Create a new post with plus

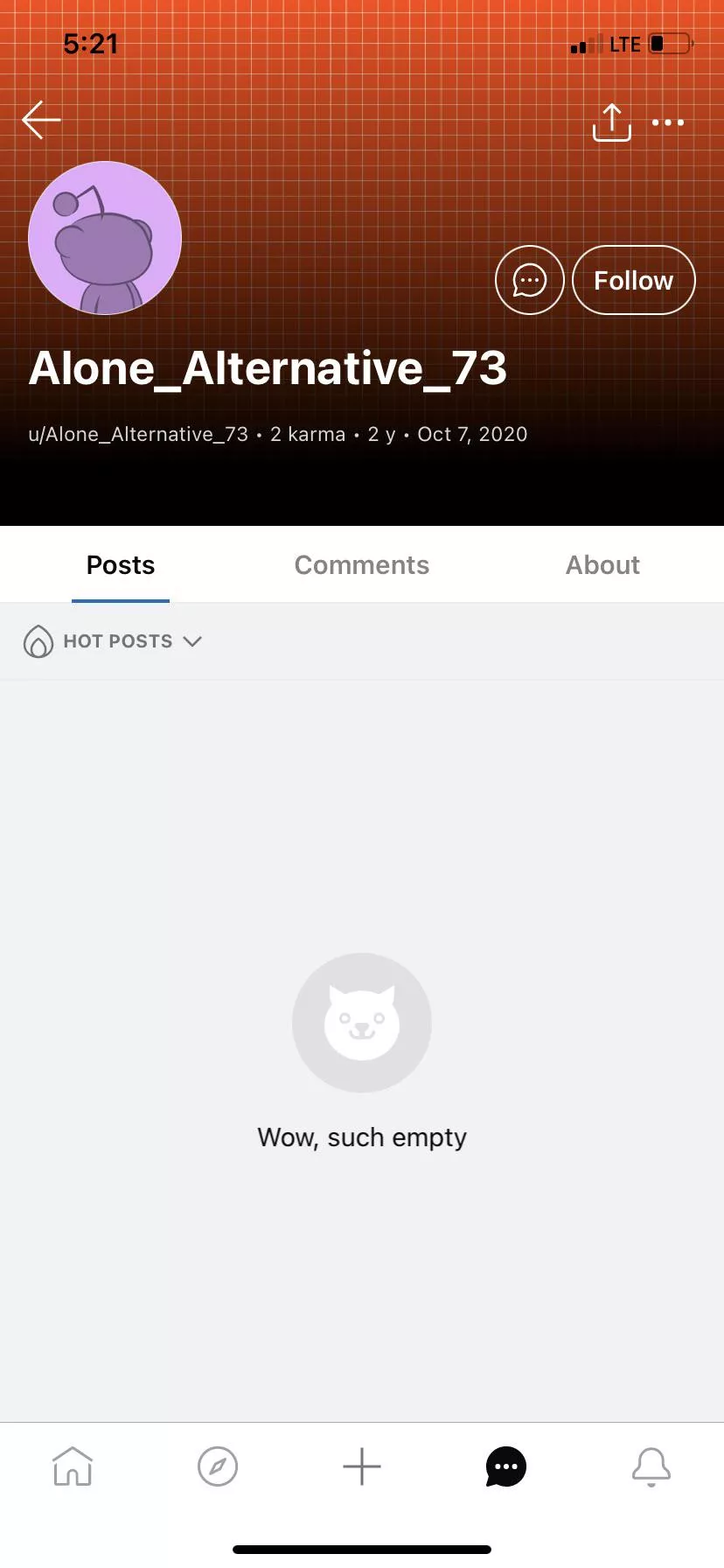pyautogui.click(x=361, y=1466)
